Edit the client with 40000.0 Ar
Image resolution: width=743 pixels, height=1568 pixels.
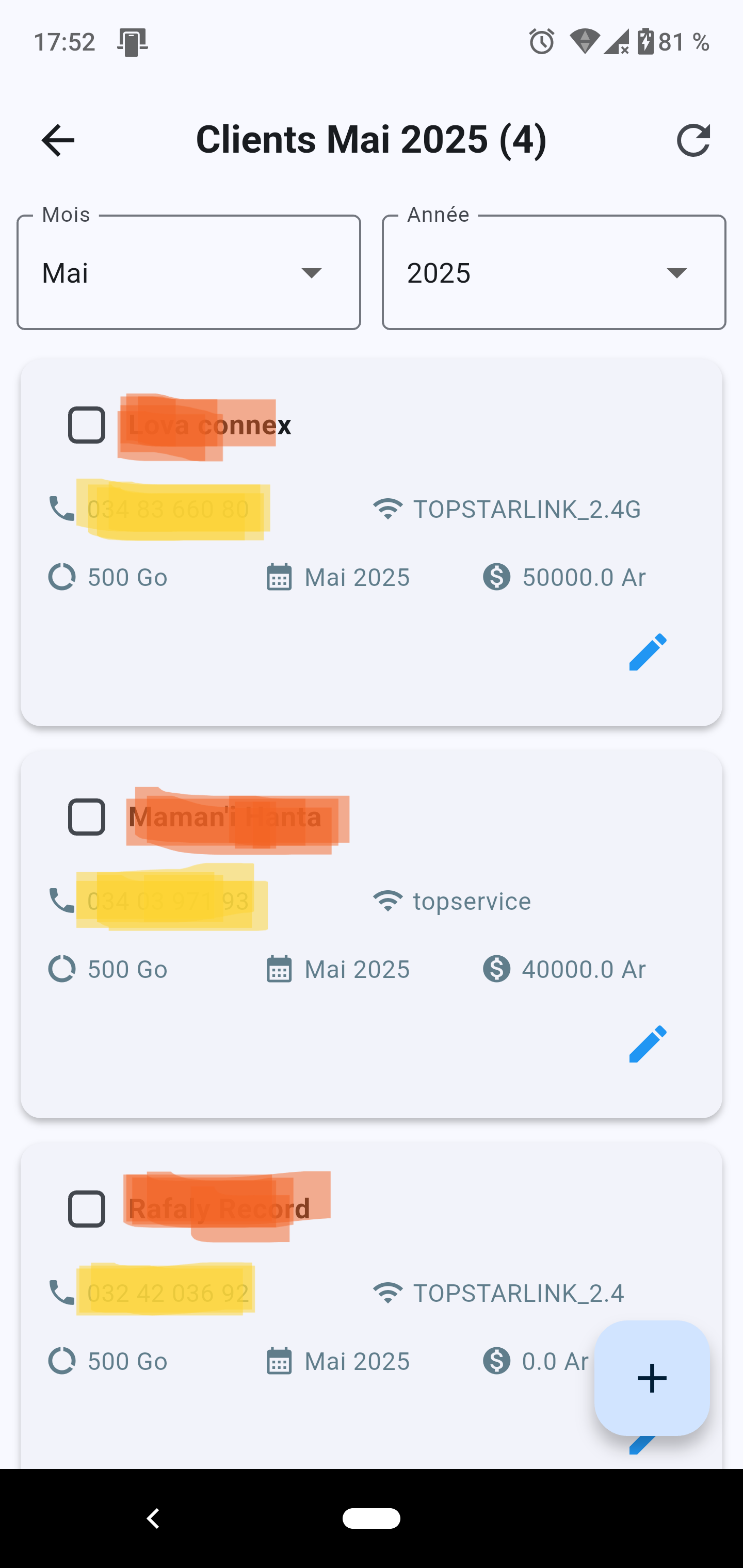[648, 1044]
